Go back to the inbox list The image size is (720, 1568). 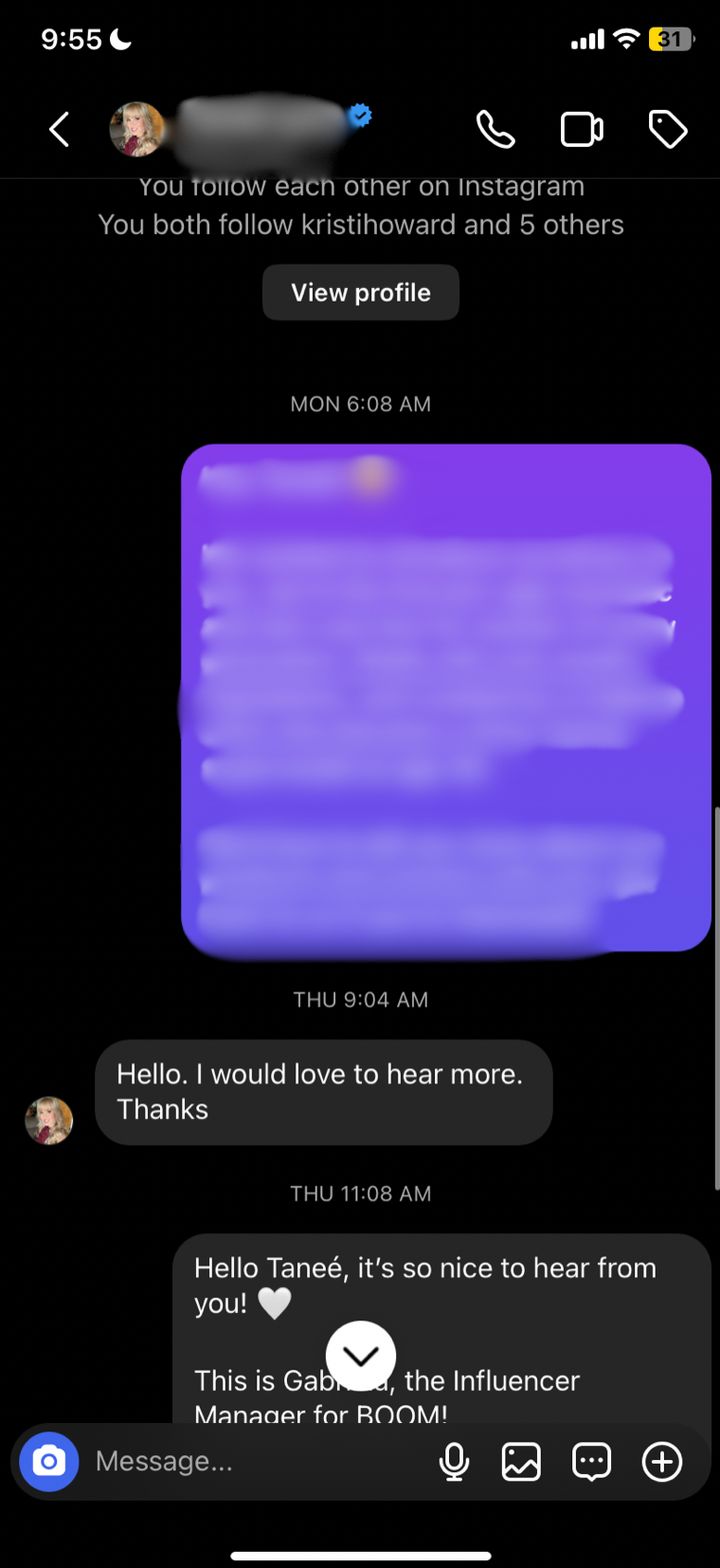click(x=59, y=129)
